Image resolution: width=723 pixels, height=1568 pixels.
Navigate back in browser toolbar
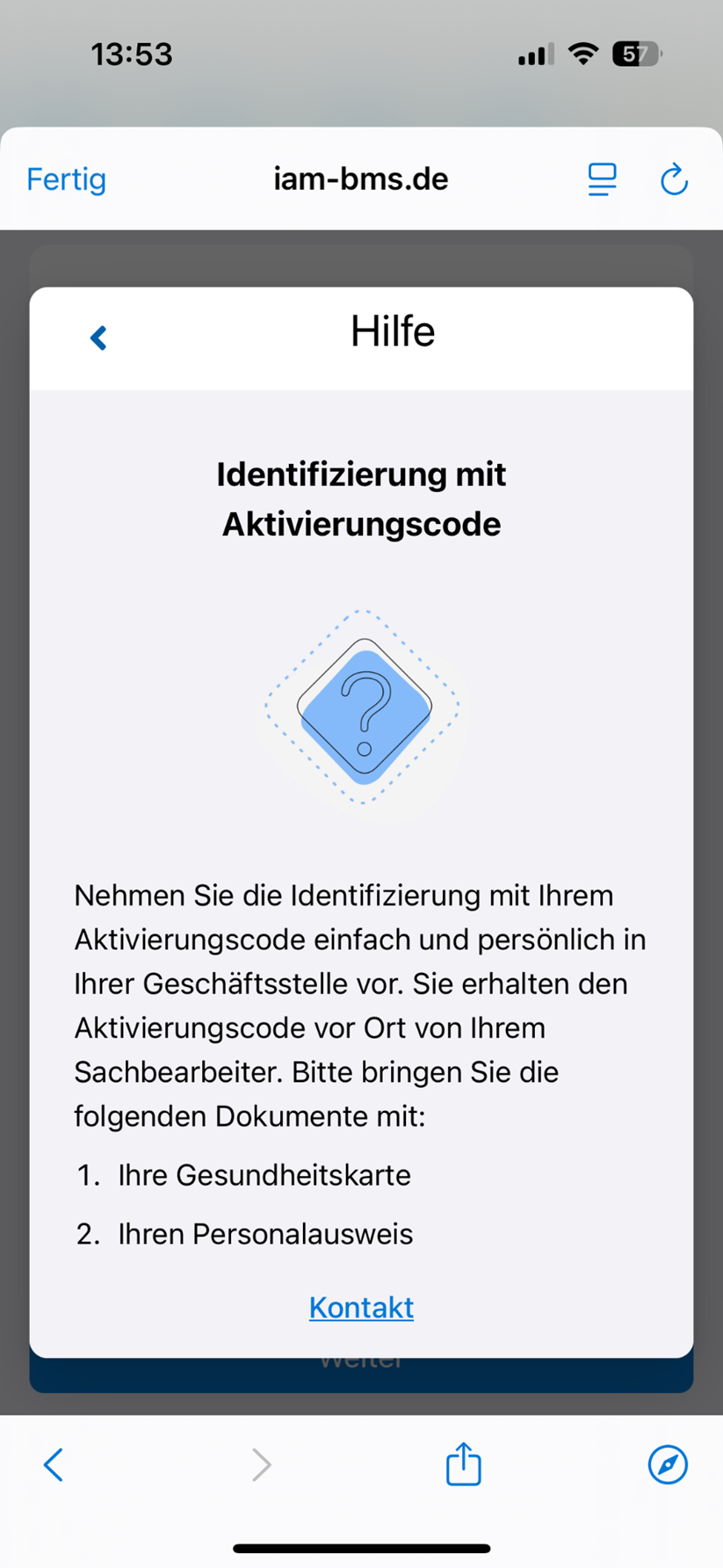pyautogui.click(x=54, y=1464)
